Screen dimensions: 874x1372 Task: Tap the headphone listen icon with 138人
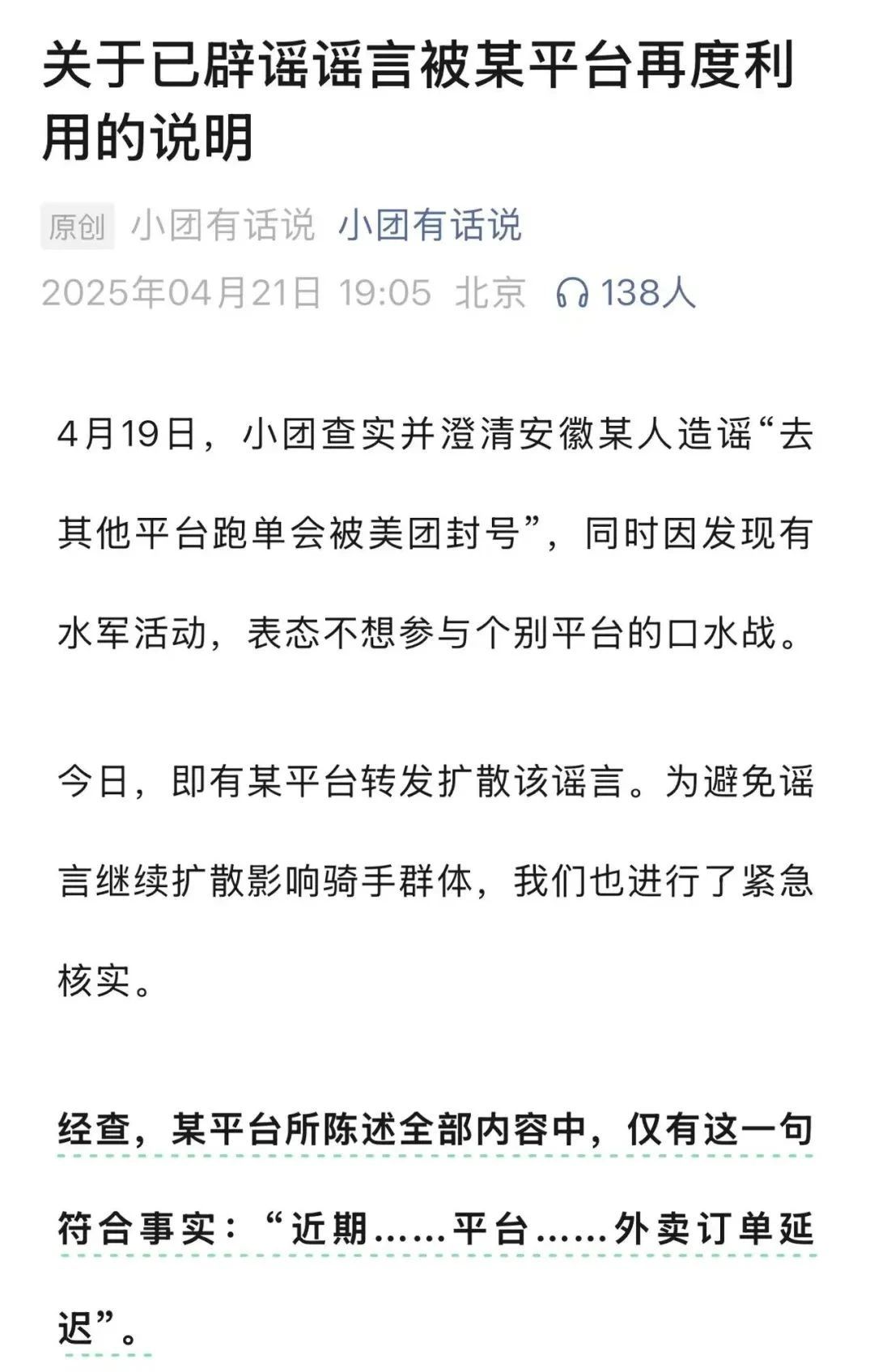coord(572,293)
